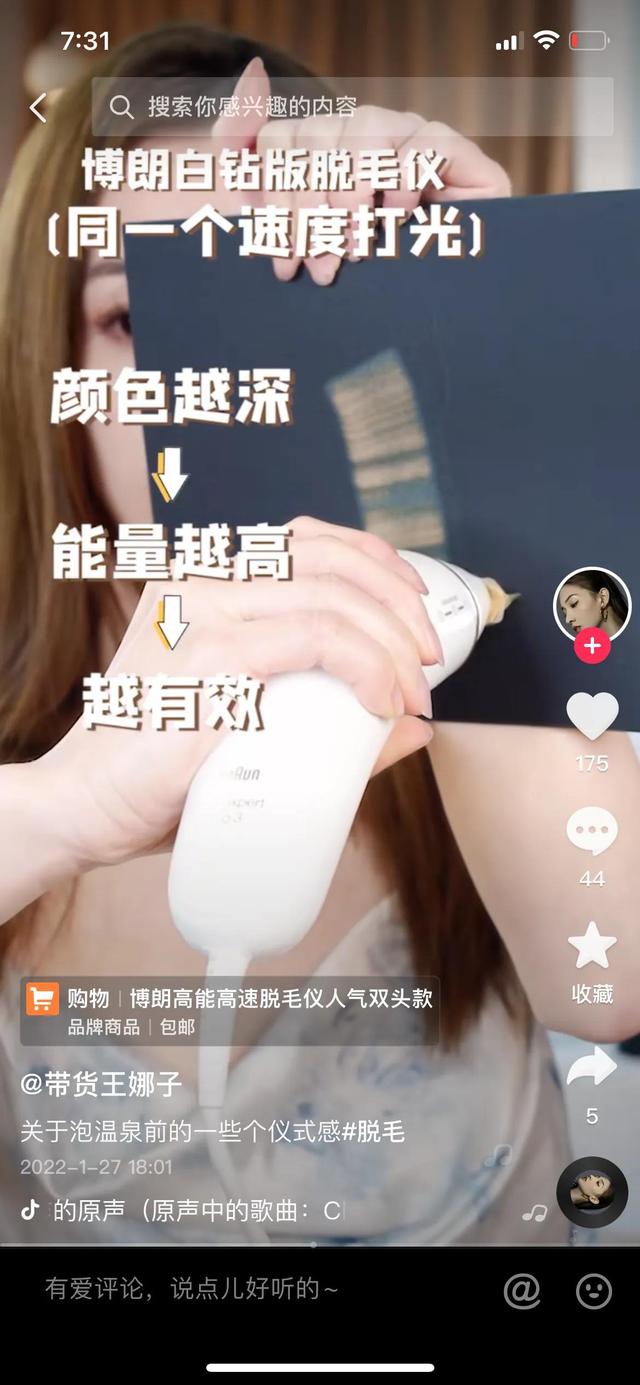Follow the creator with the red plus

[x=592, y=646]
